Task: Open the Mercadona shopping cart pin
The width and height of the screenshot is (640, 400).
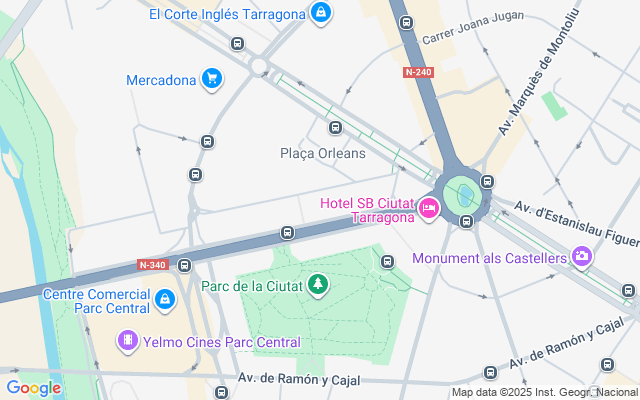Action: (x=211, y=79)
